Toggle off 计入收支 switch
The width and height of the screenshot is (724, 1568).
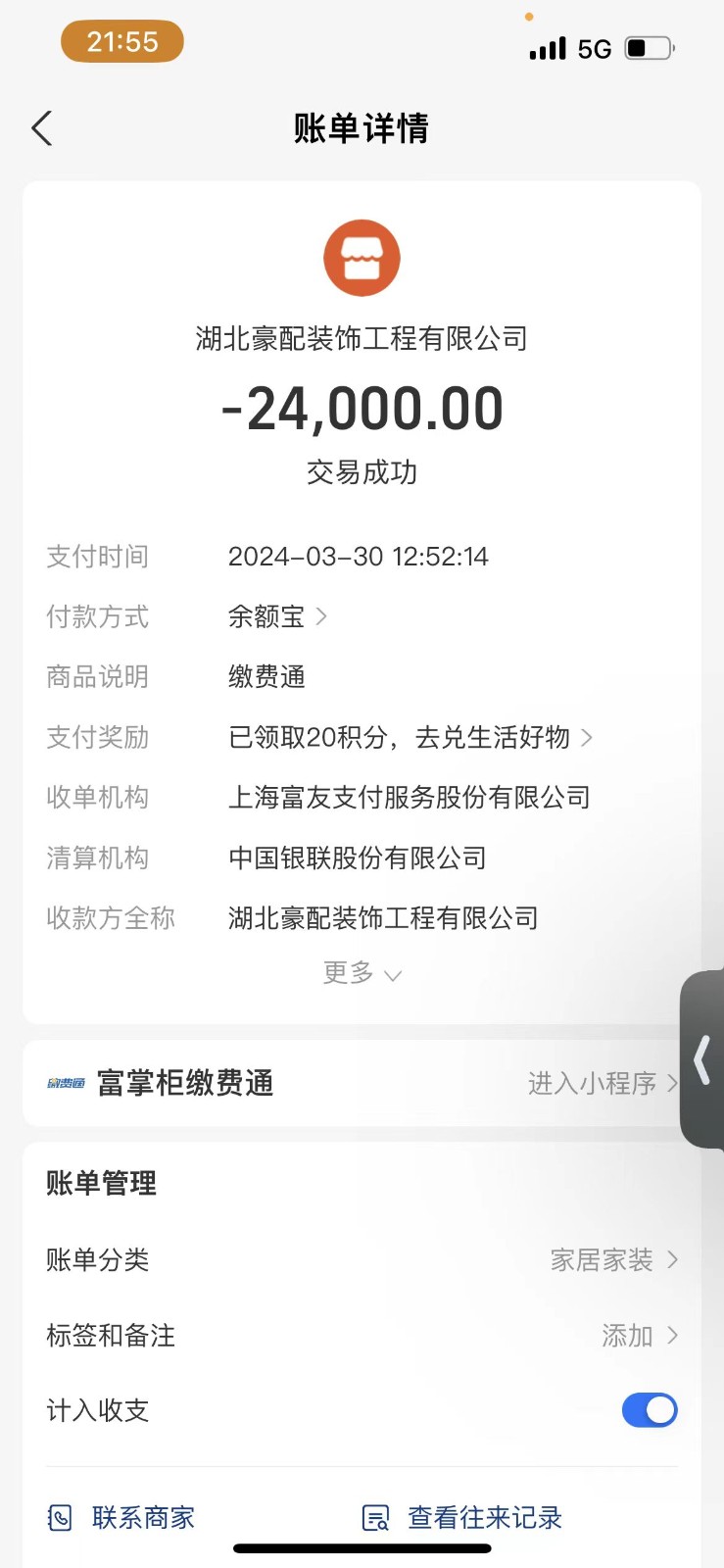click(649, 1410)
